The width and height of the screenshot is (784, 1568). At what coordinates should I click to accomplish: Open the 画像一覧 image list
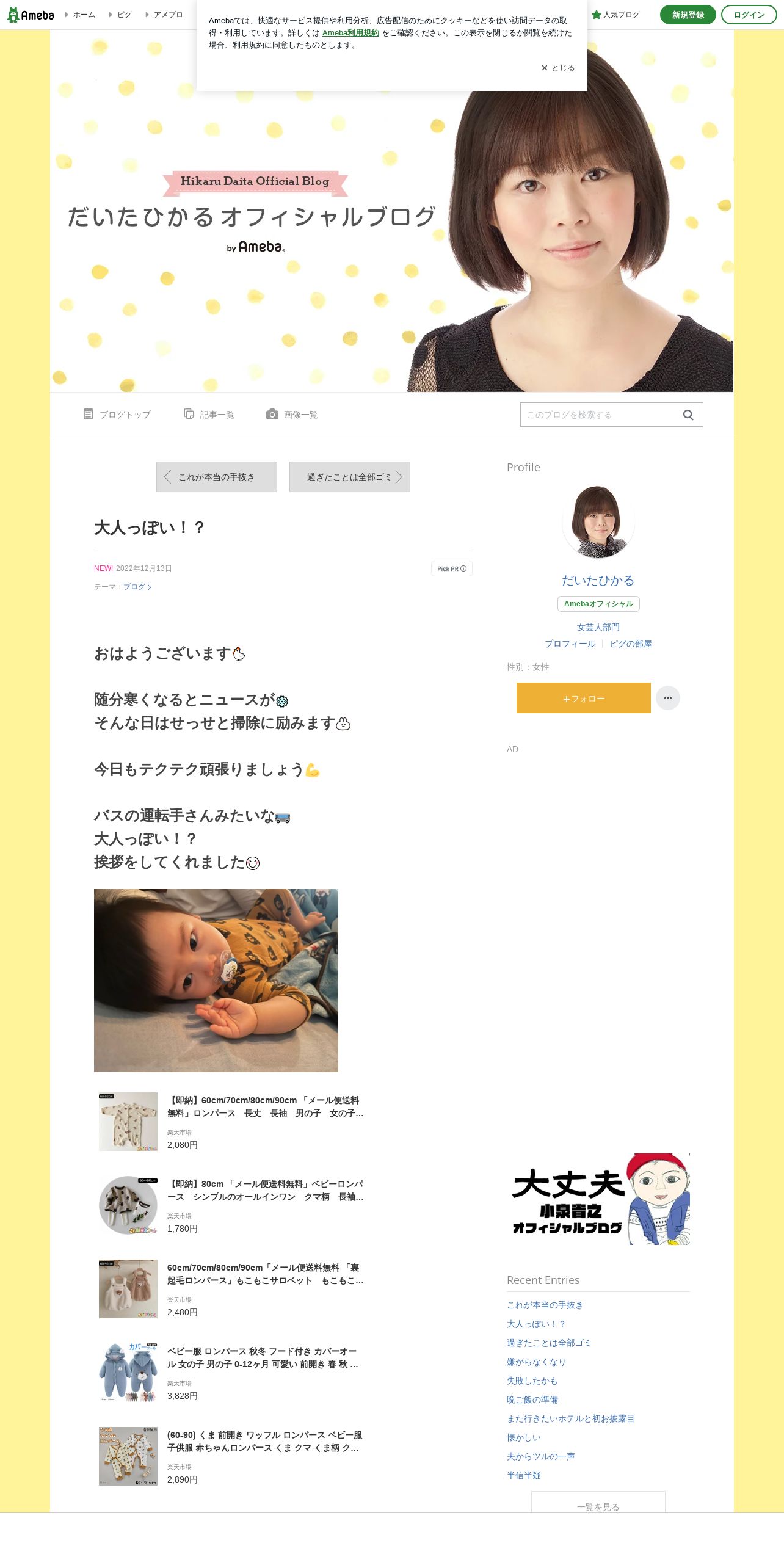click(292, 415)
